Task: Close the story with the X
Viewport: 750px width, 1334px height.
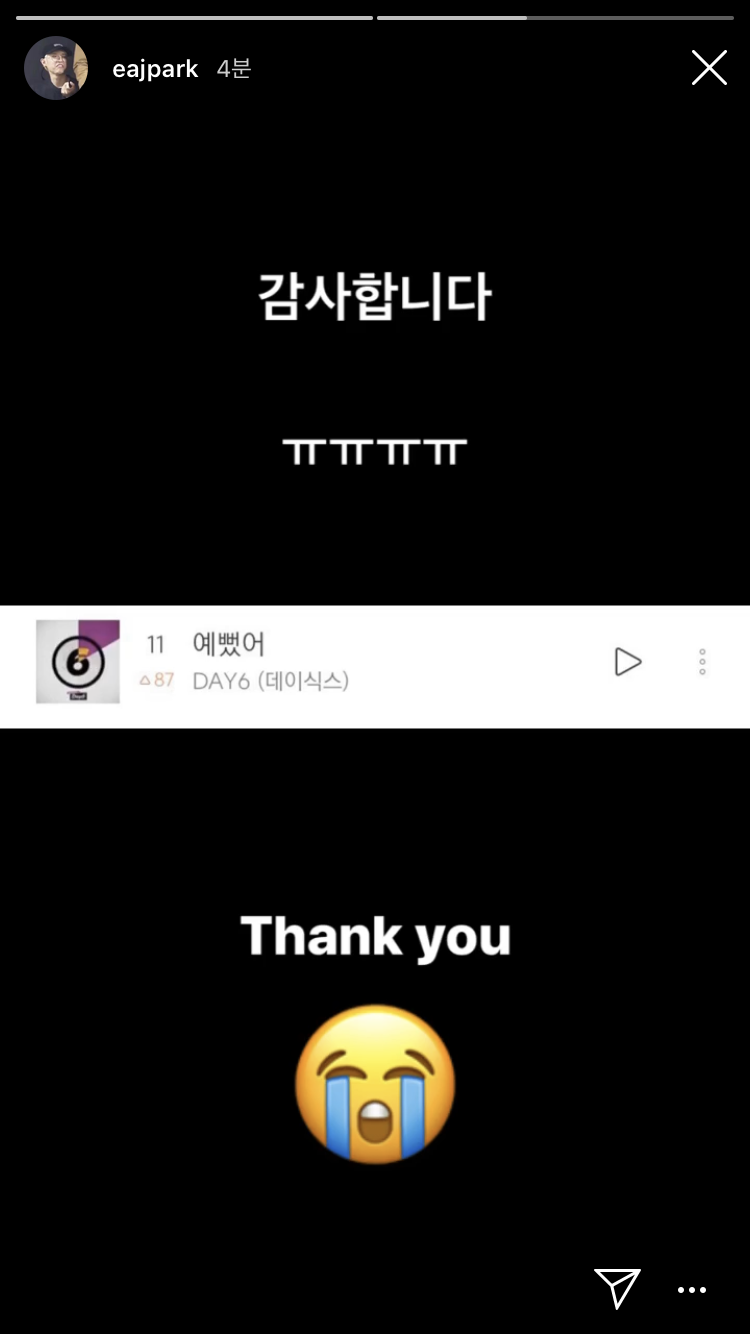Action: [709, 67]
